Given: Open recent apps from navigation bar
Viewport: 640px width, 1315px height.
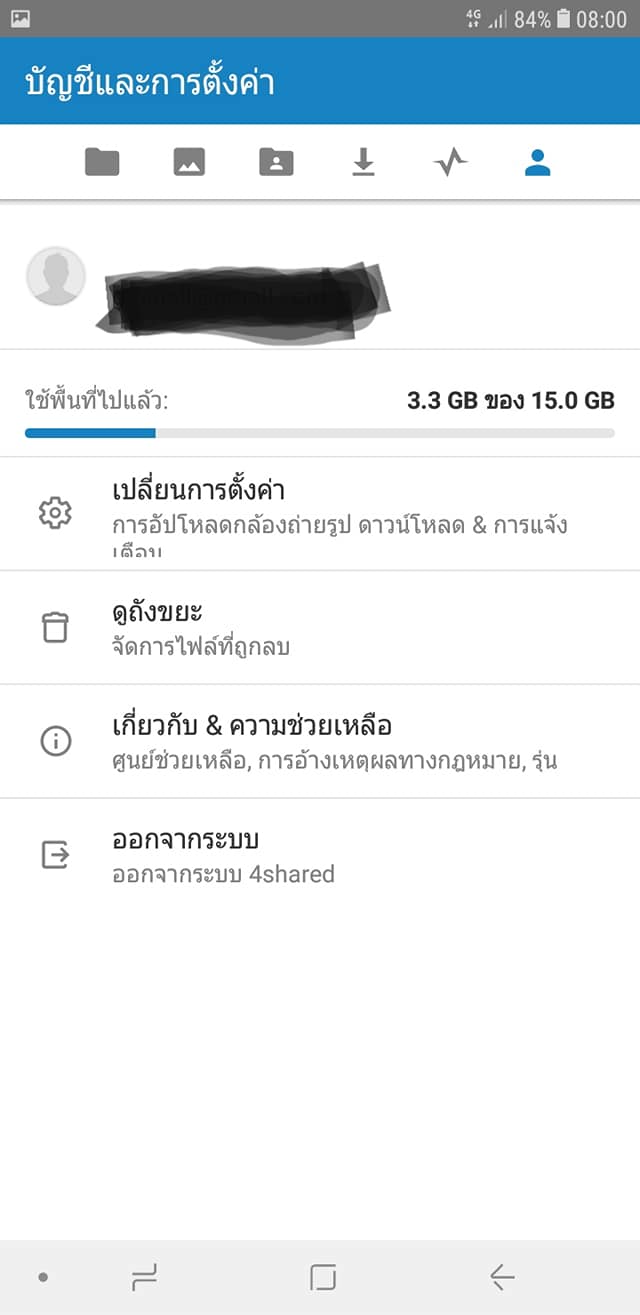Looking at the screenshot, I should [x=146, y=1276].
